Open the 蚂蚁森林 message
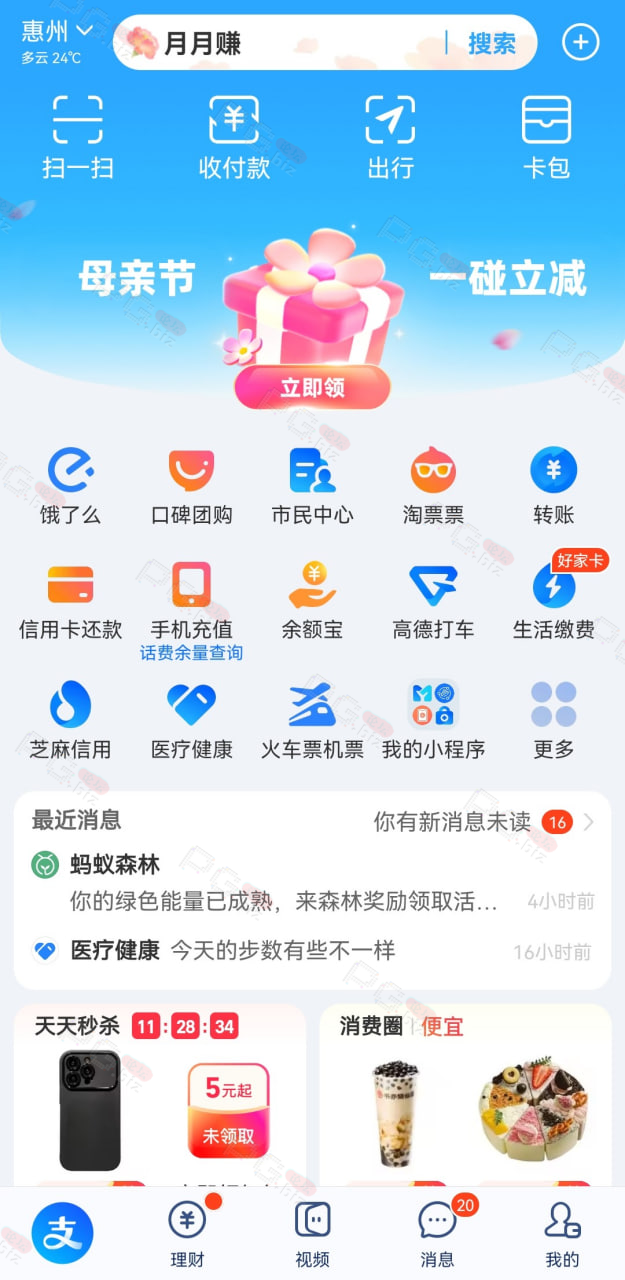The image size is (625, 1280). coord(312,882)
